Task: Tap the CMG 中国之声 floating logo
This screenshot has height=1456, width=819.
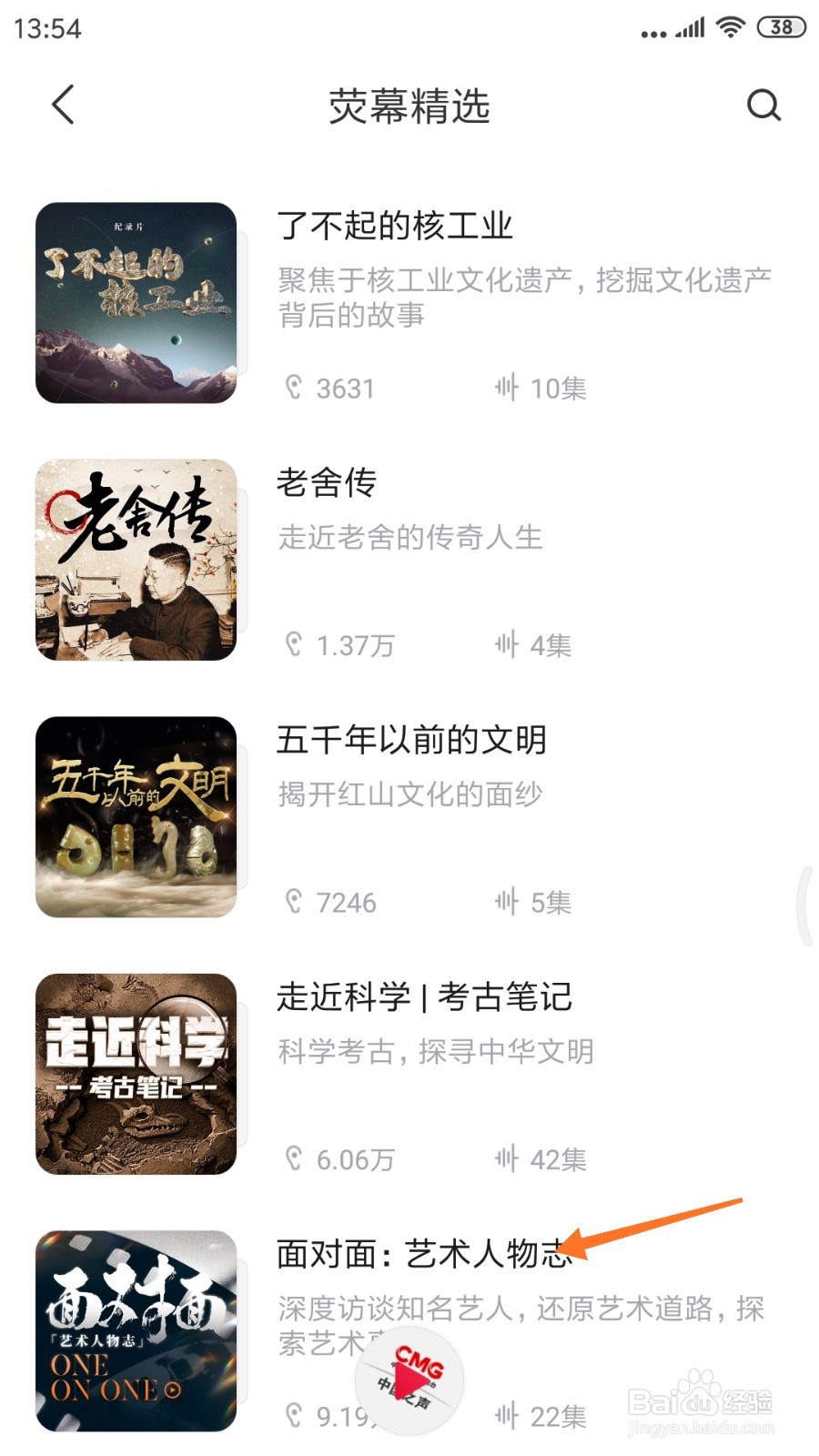Action: [409, 1380]
